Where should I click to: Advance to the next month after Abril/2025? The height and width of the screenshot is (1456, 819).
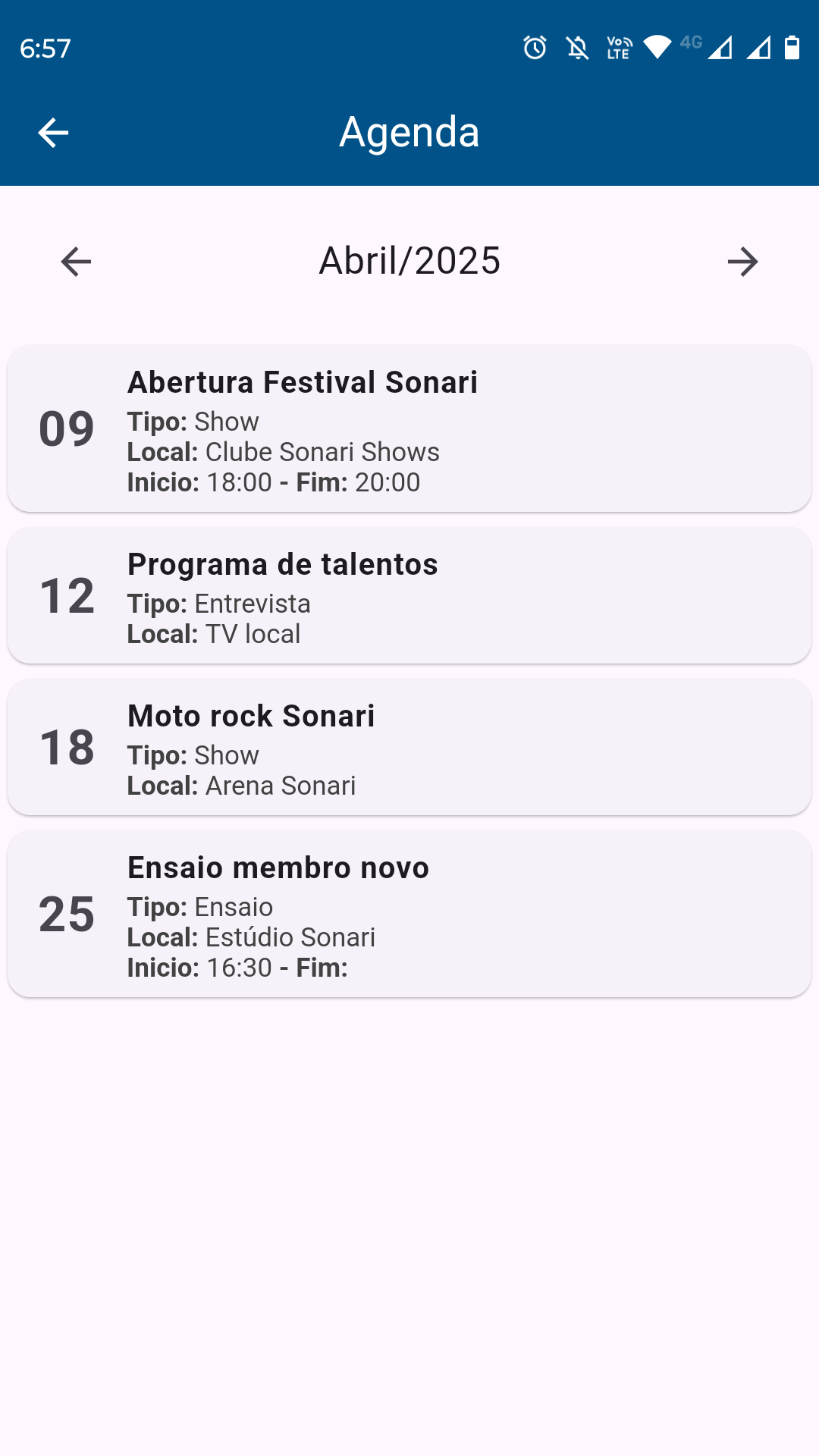(x=742, y=262)
